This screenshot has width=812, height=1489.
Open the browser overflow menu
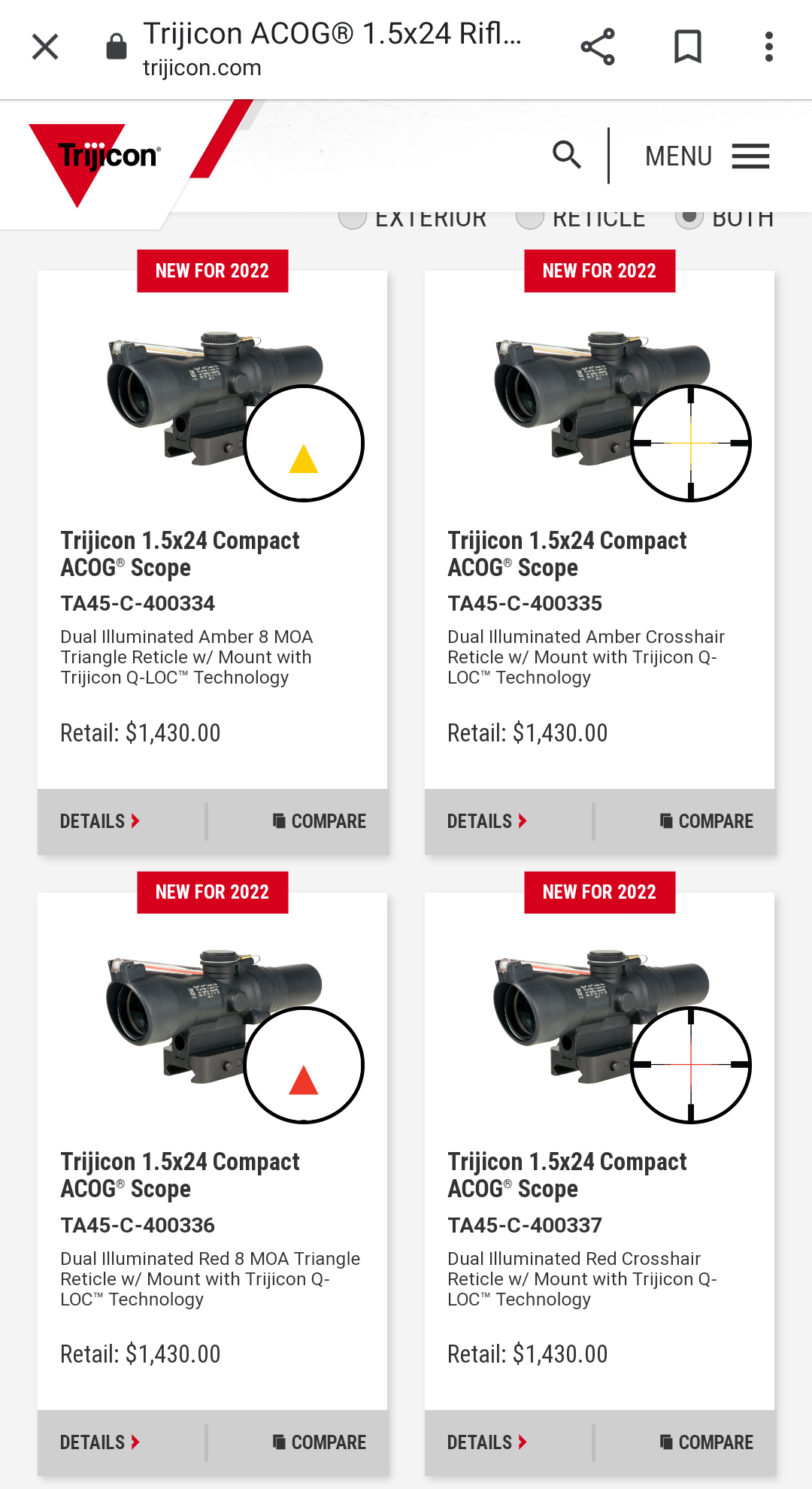pos(768,47)
